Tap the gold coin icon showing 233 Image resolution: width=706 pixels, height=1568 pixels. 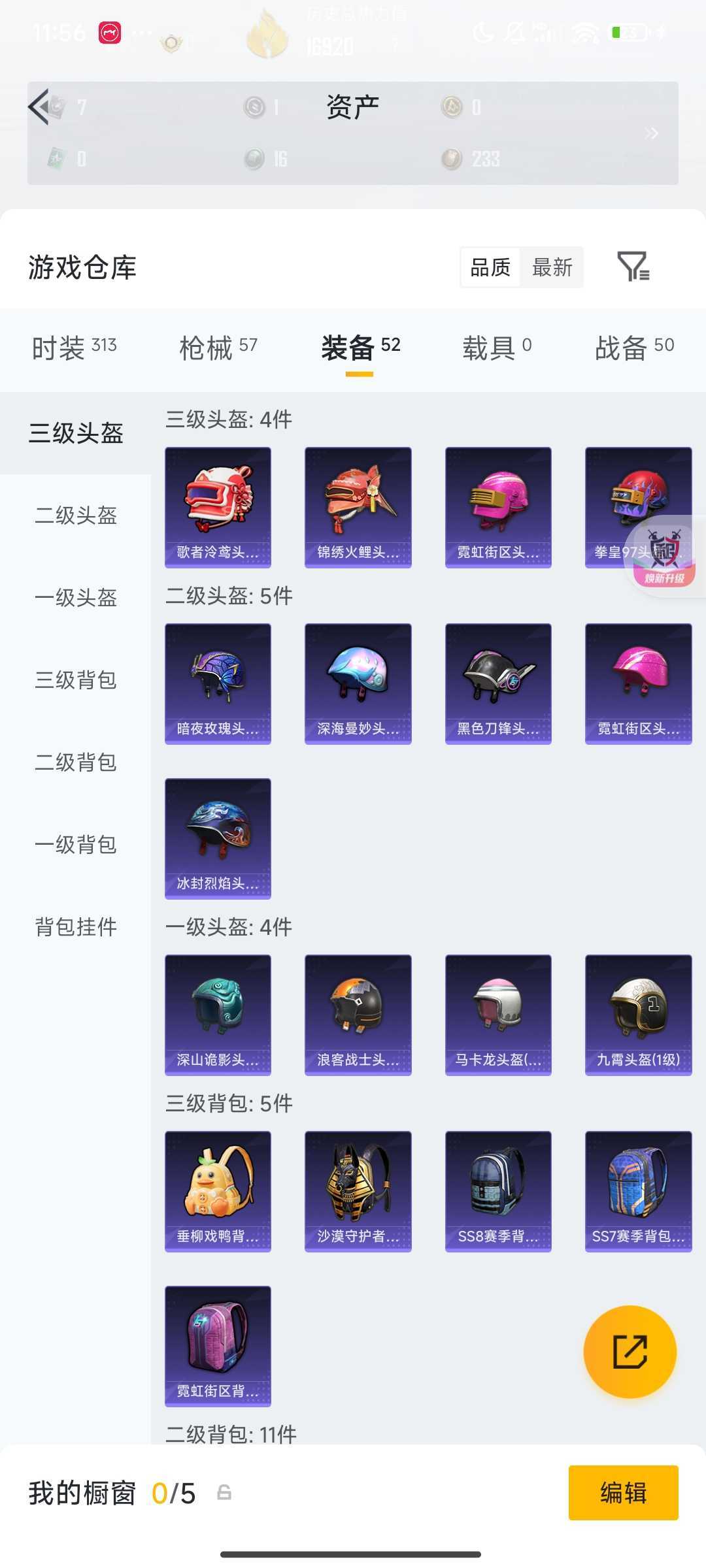(451, 159)
